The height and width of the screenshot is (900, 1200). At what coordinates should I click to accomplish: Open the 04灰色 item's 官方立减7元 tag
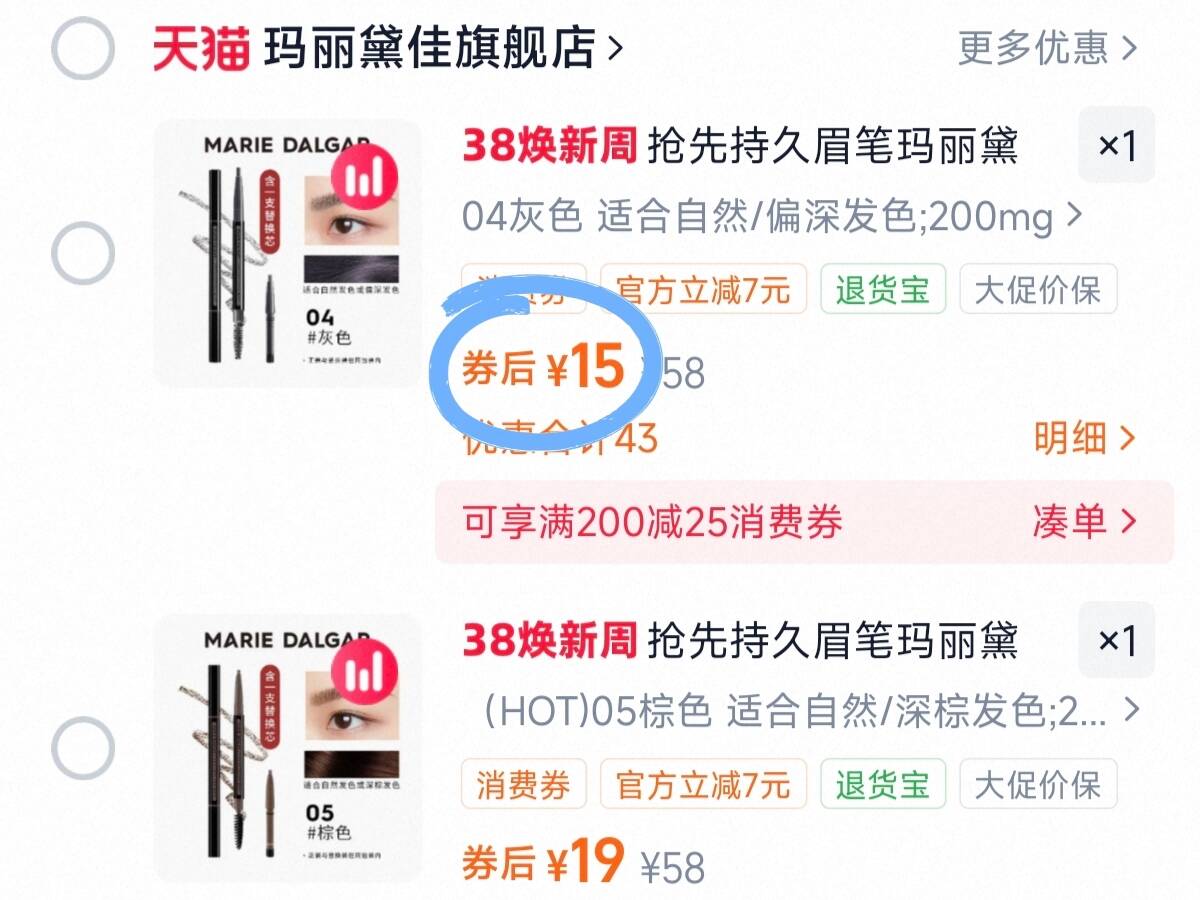coord(703,291)
